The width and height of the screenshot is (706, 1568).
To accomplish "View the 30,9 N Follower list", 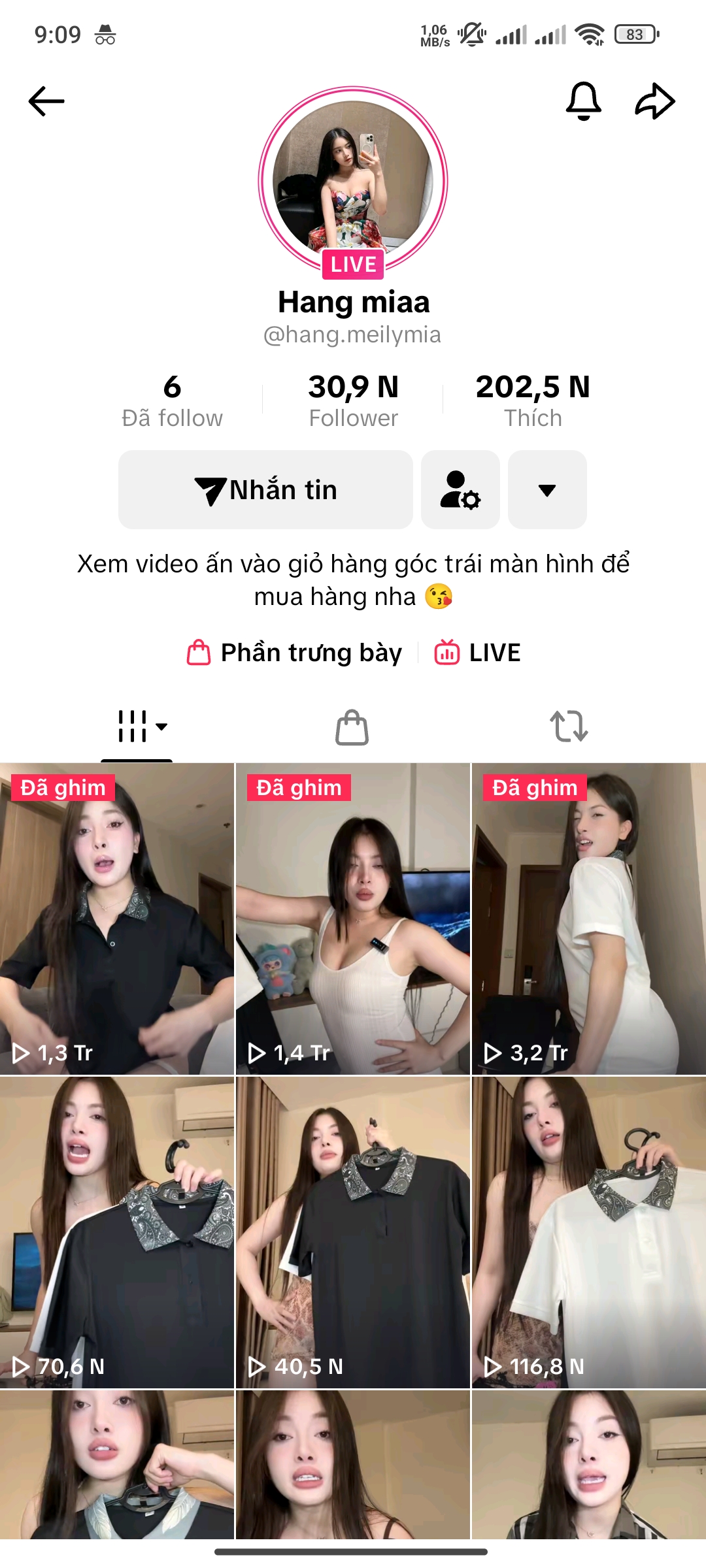I will coord(353,400).
